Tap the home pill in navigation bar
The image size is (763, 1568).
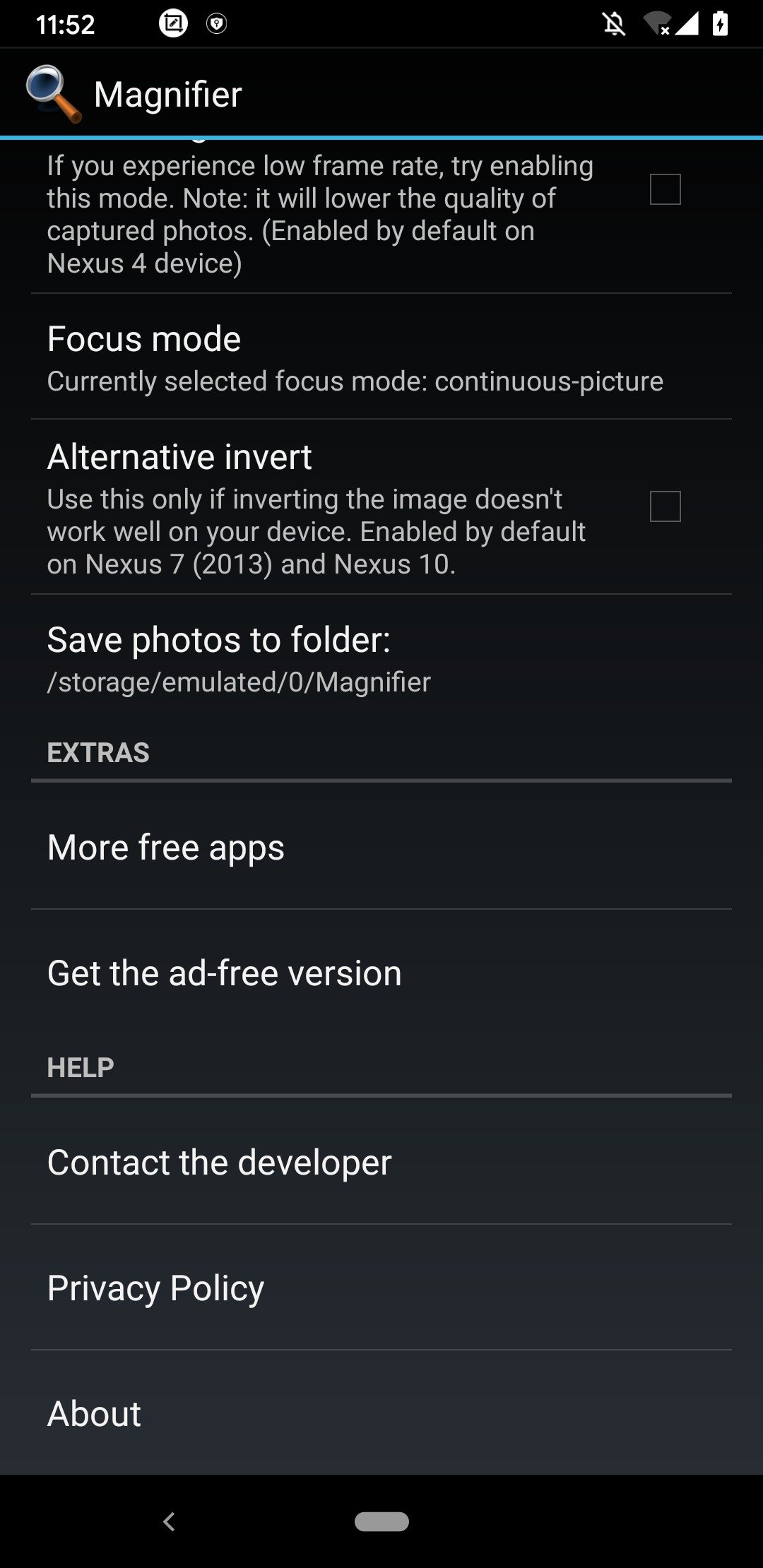(381, 1521)
